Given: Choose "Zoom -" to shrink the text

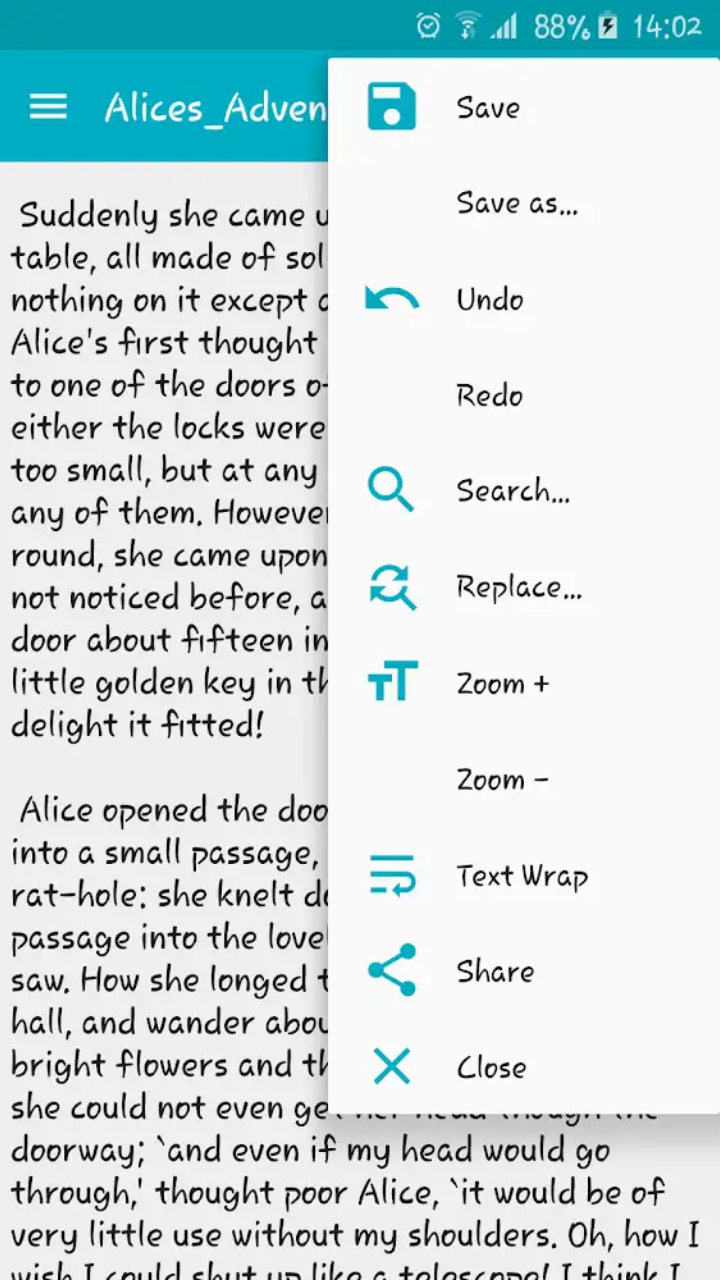Looking at the screenshot, I should (502, 780).
